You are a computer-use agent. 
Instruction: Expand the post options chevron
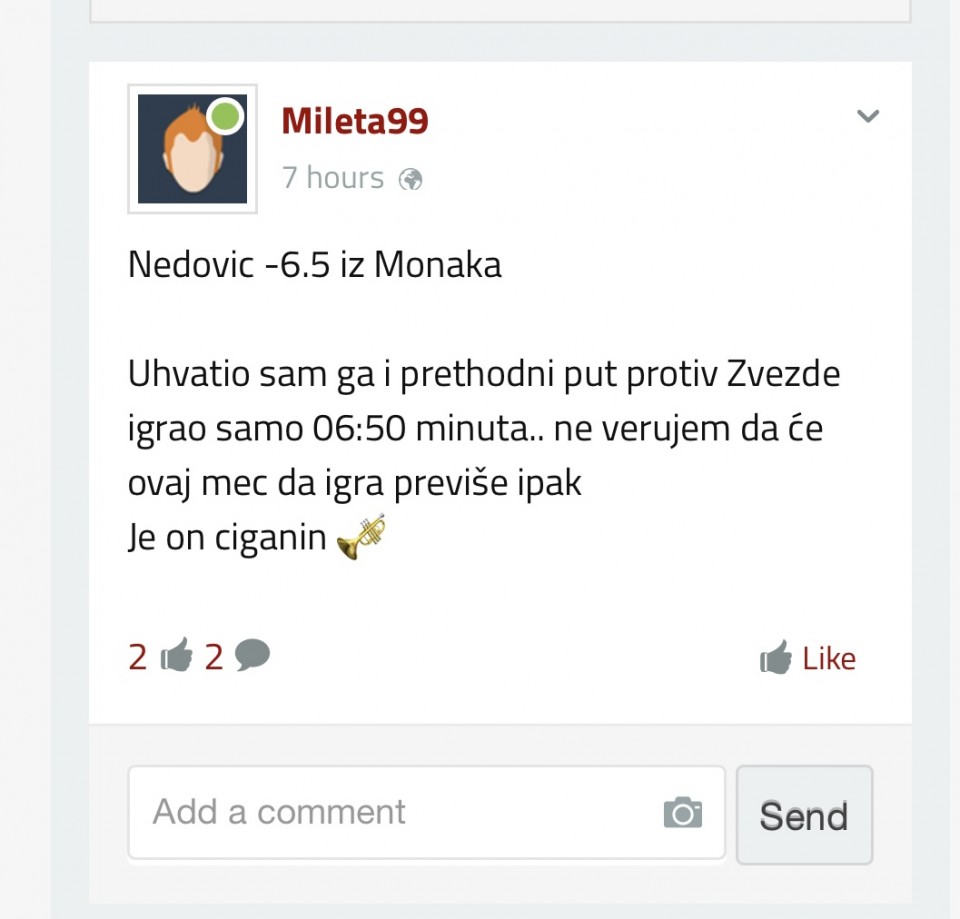click(x=868, y=116)
